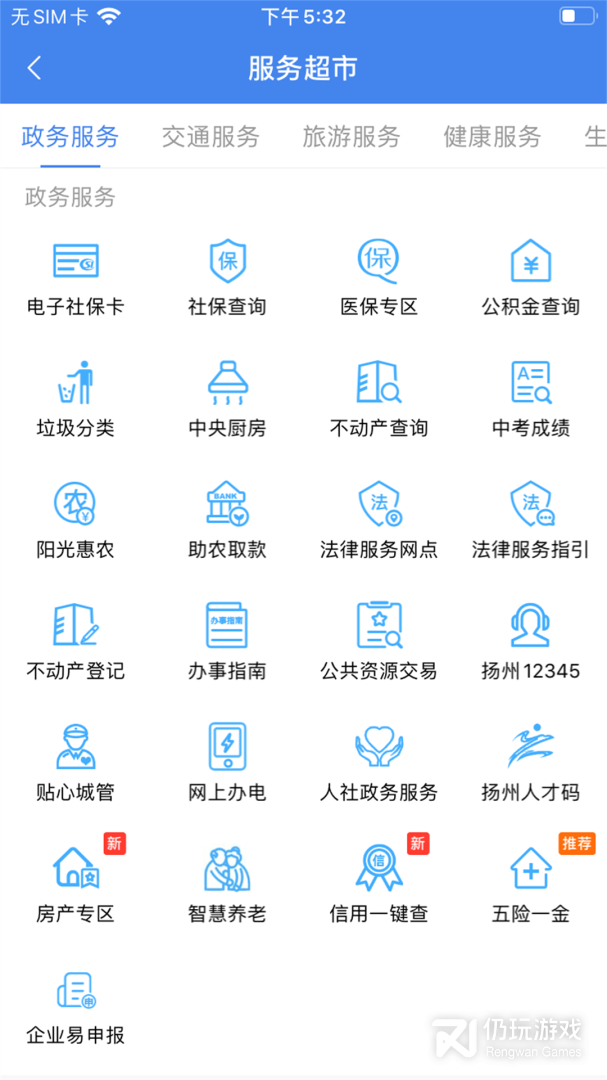Enter the 医保专区 section
This screenshot has height=1080, width=607.
pos(379,277)
